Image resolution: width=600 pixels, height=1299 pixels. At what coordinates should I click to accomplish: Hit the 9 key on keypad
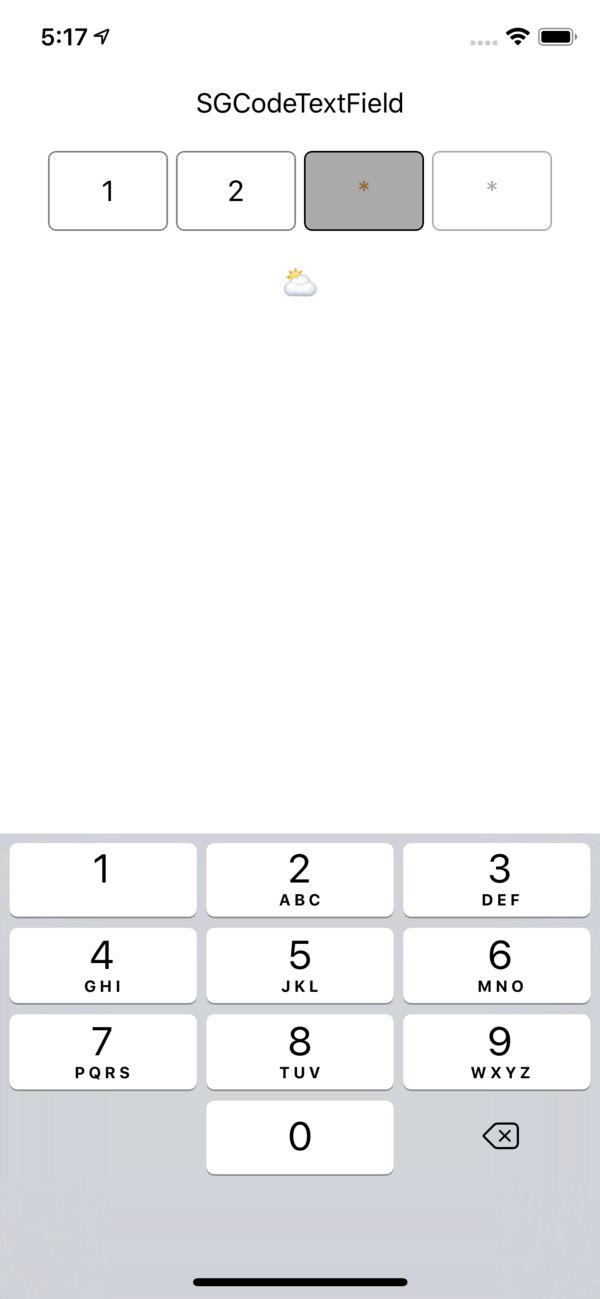point(499,1052)
